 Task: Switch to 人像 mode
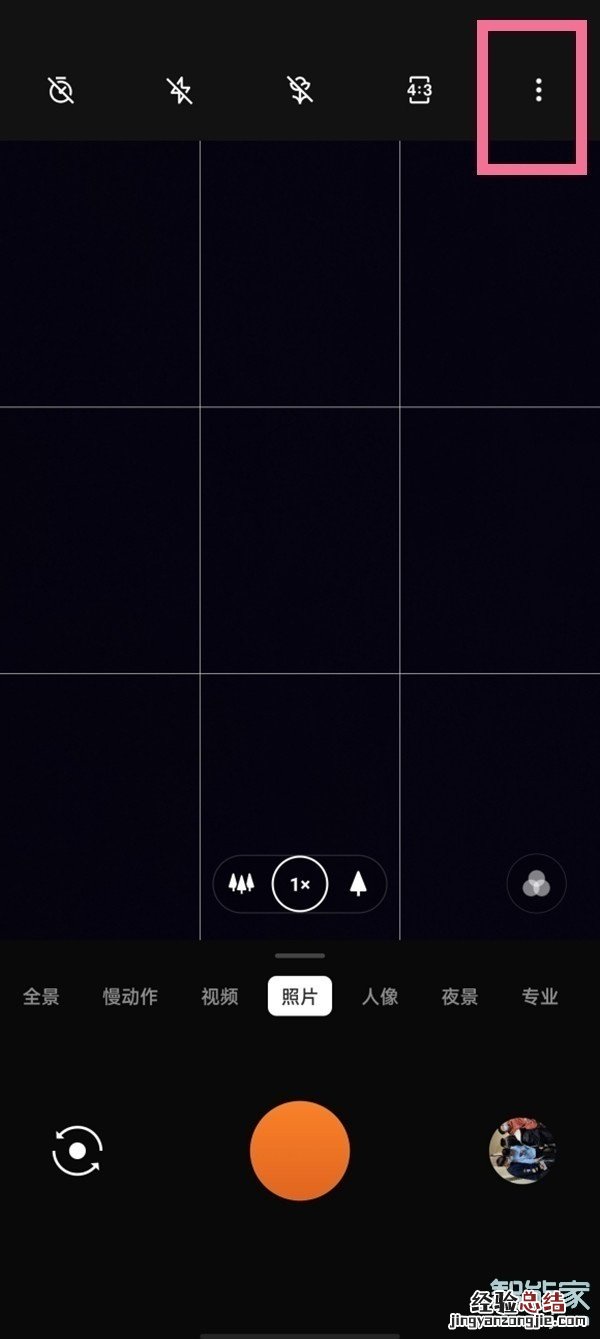point(380,996)
